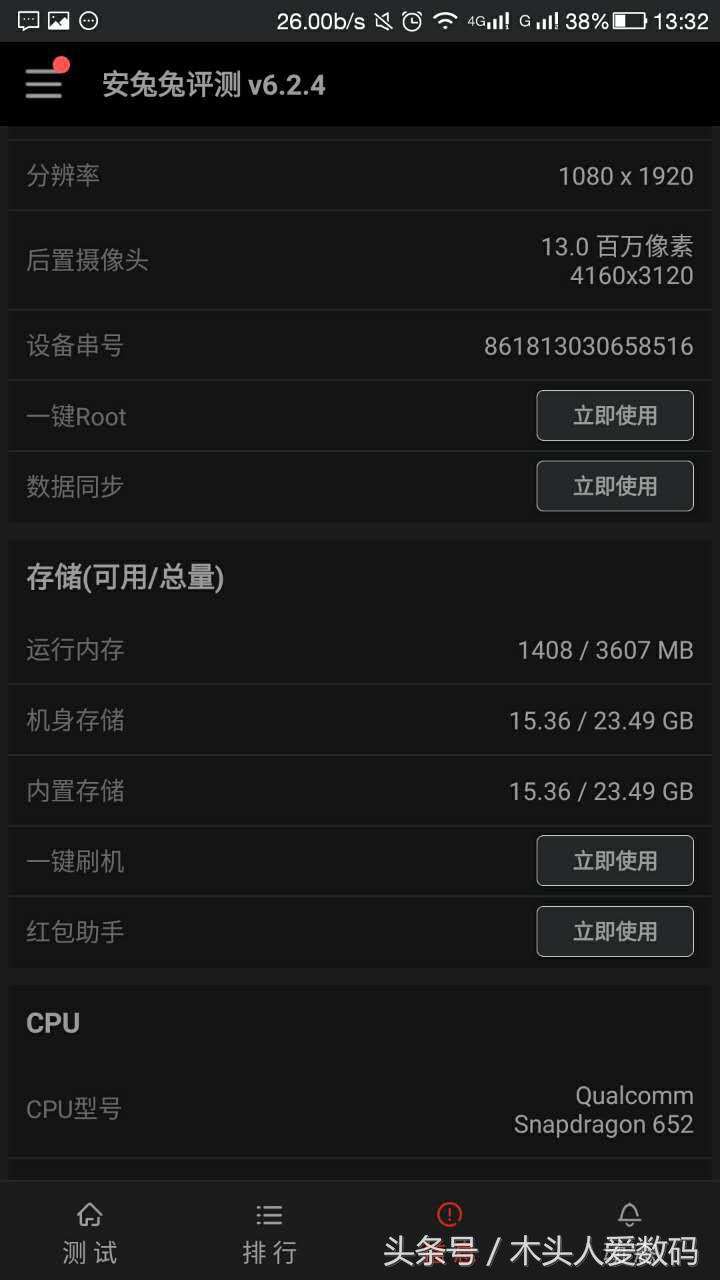Tap 立即使用 next to 一键Root
Viewport: 720px width, 1280px height.
614,416
